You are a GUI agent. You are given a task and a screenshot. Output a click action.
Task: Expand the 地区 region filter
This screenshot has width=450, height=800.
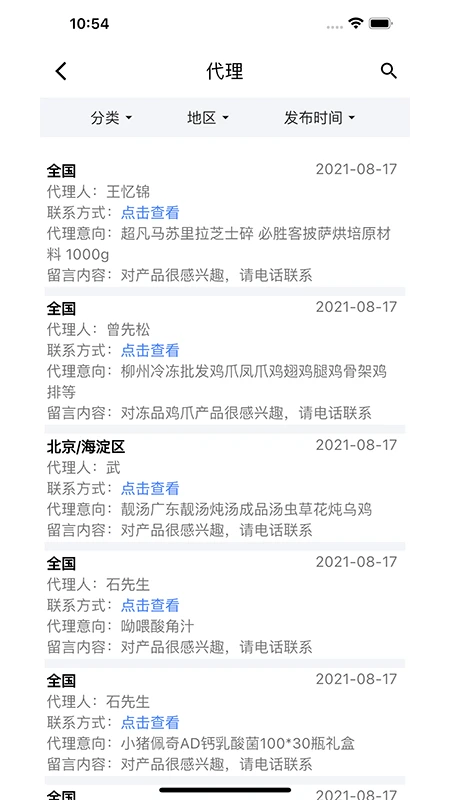click(x=208, y=118)
